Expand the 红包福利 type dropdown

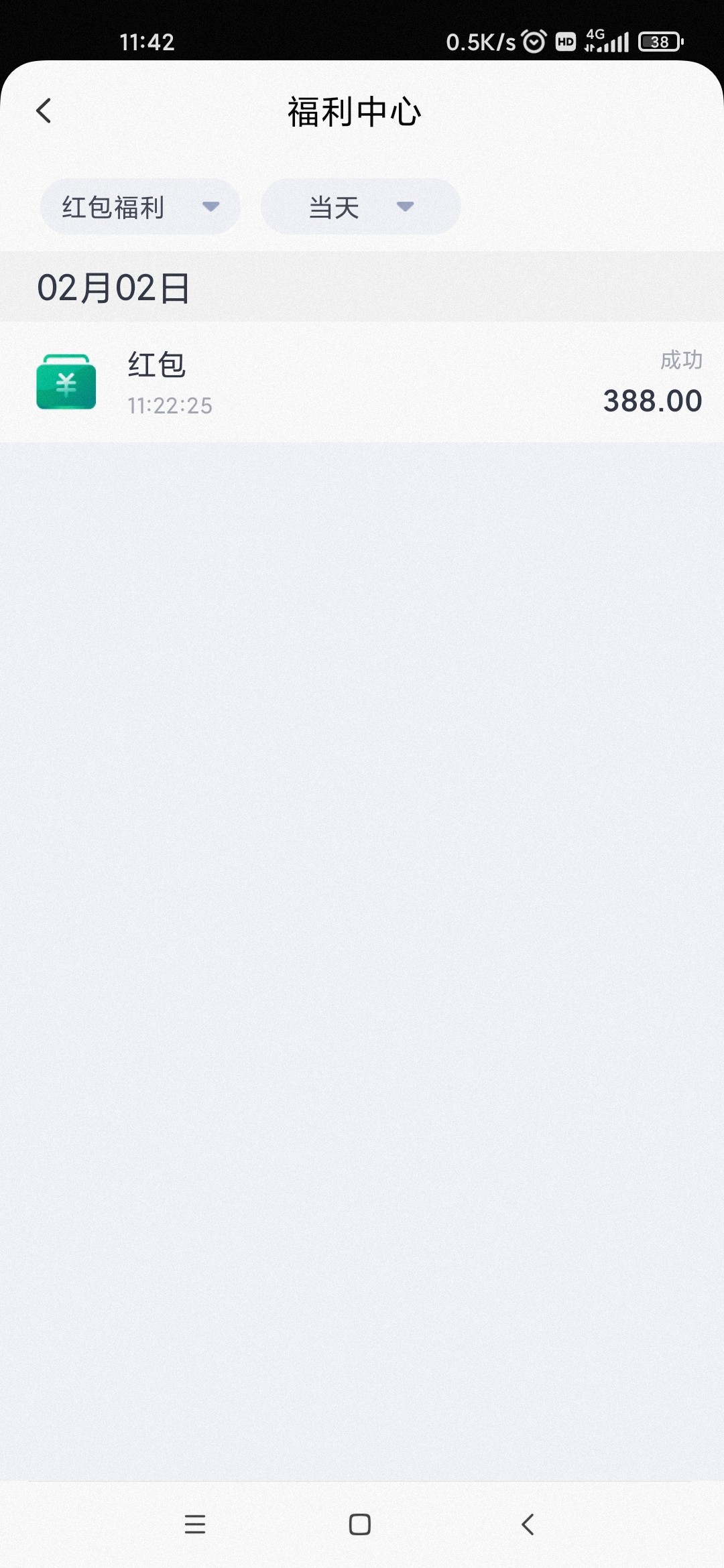pos(140,207)
